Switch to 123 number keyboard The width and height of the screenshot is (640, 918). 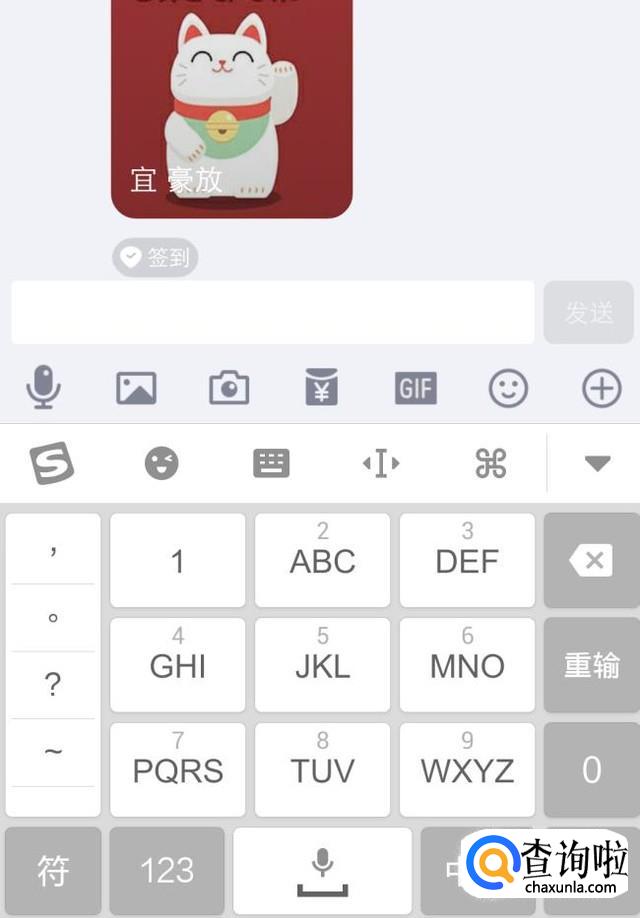pos(167,870)
